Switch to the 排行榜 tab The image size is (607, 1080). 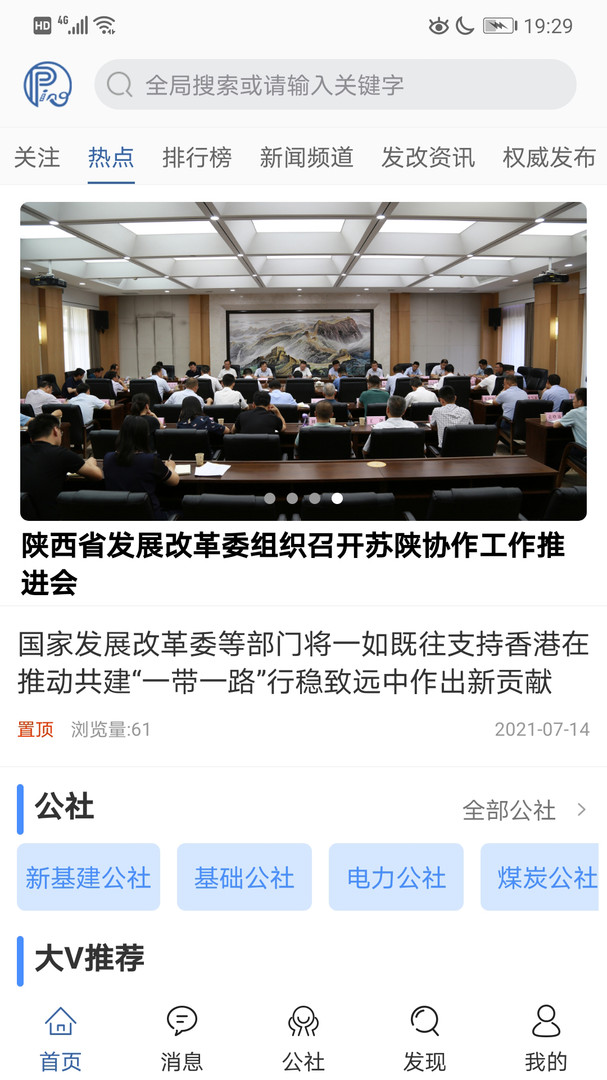pyautogui.click(x=197, y=157)
